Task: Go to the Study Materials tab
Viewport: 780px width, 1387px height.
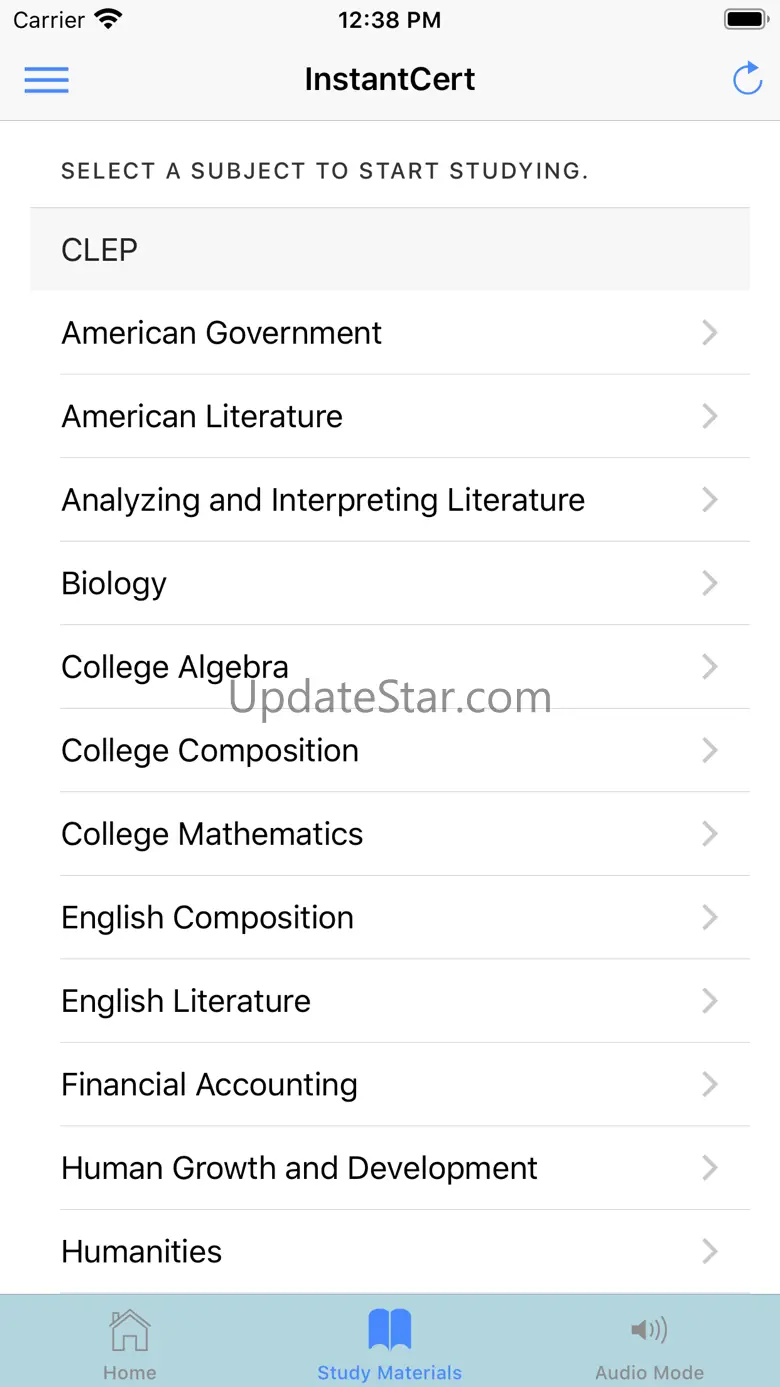Action: coord(390,1343)
